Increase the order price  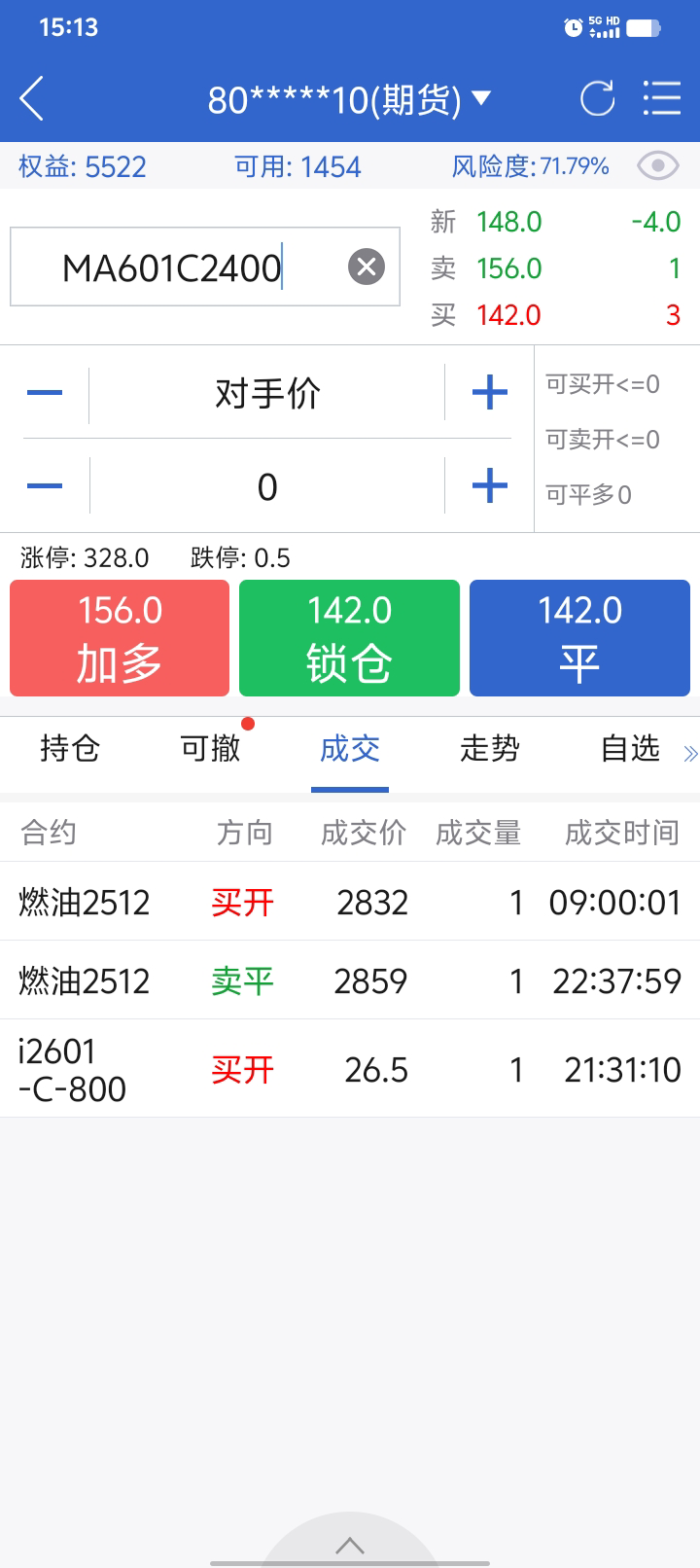(489, 393)
